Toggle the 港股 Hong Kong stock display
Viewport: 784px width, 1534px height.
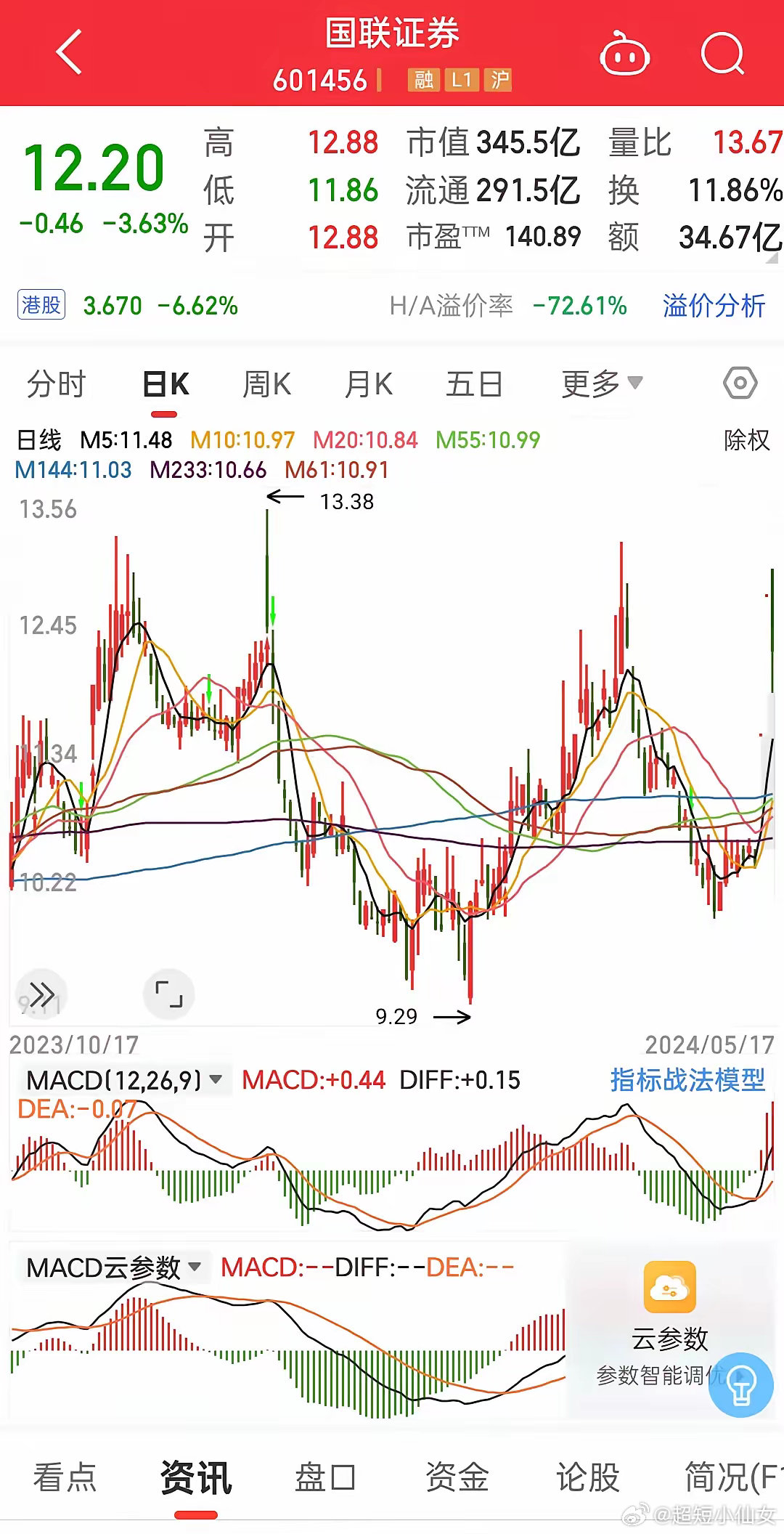(x=41, y=306)
